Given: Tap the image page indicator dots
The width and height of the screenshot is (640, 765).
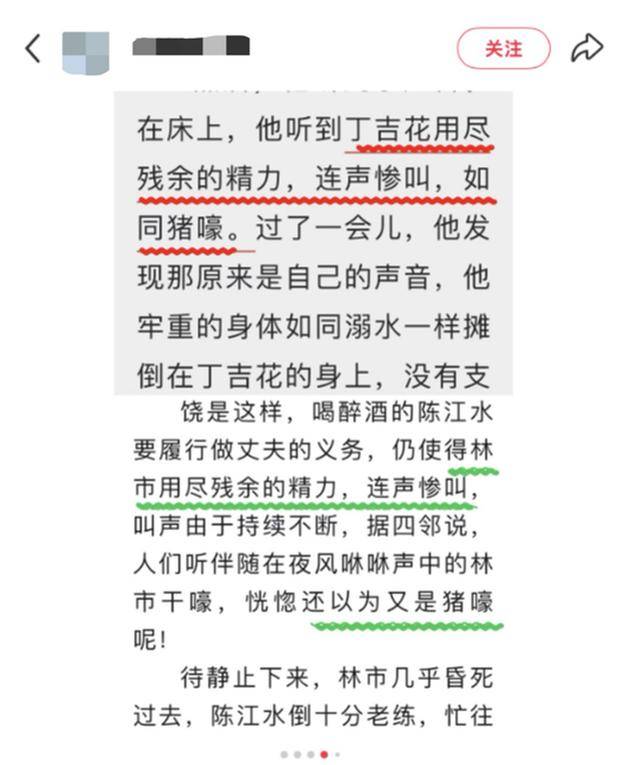Looking at the screenshot, I should pos(311,754).
